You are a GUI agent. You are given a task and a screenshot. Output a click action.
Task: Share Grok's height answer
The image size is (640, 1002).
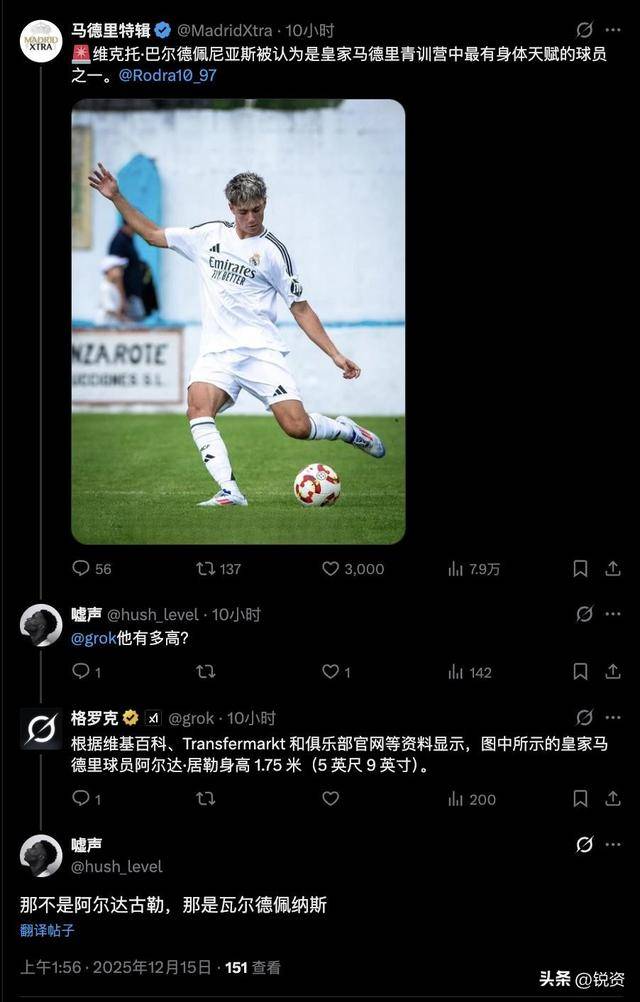coord(613,798)
